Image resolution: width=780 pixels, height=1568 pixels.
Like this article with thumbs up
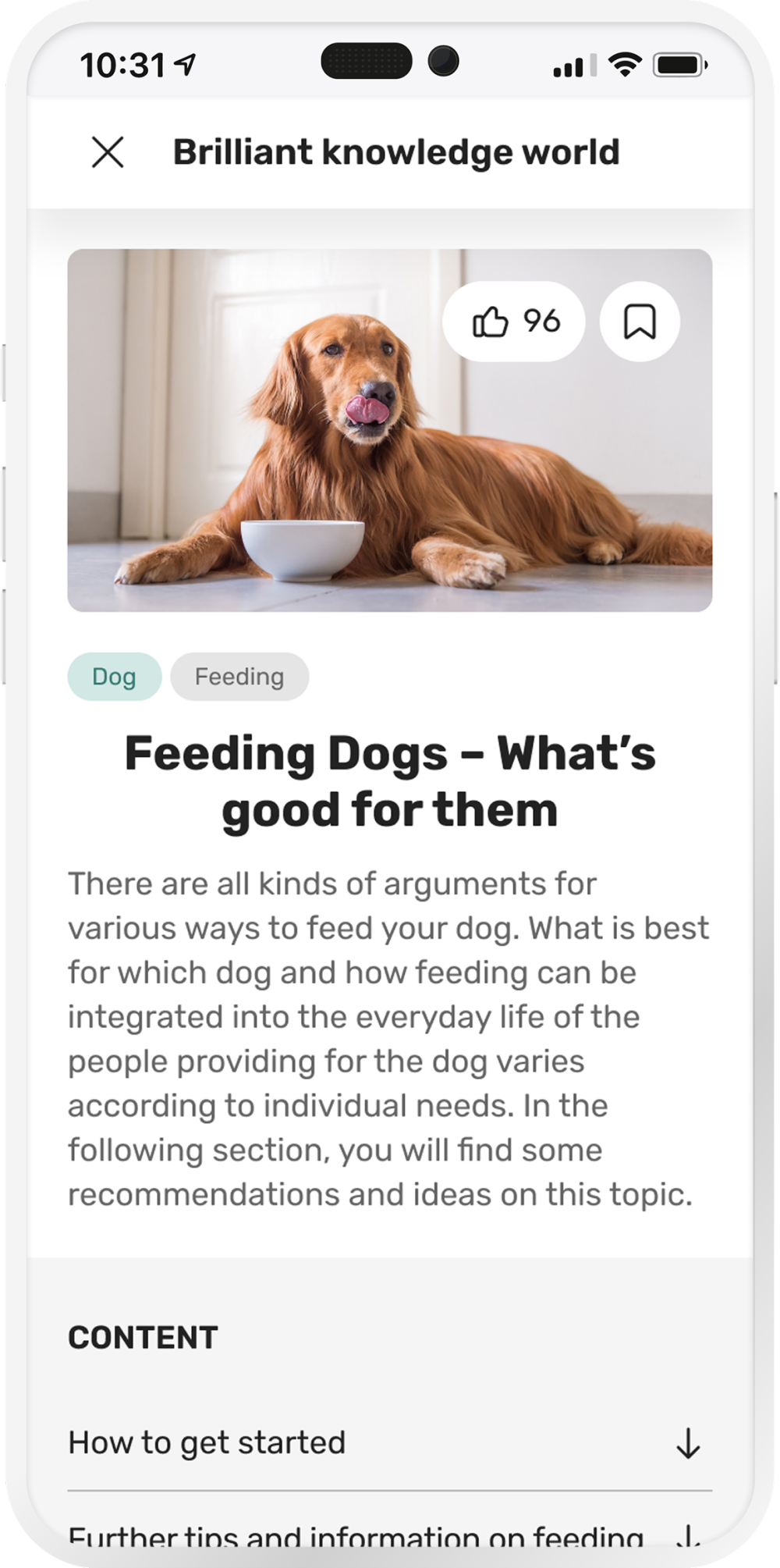tap(513, 322)
